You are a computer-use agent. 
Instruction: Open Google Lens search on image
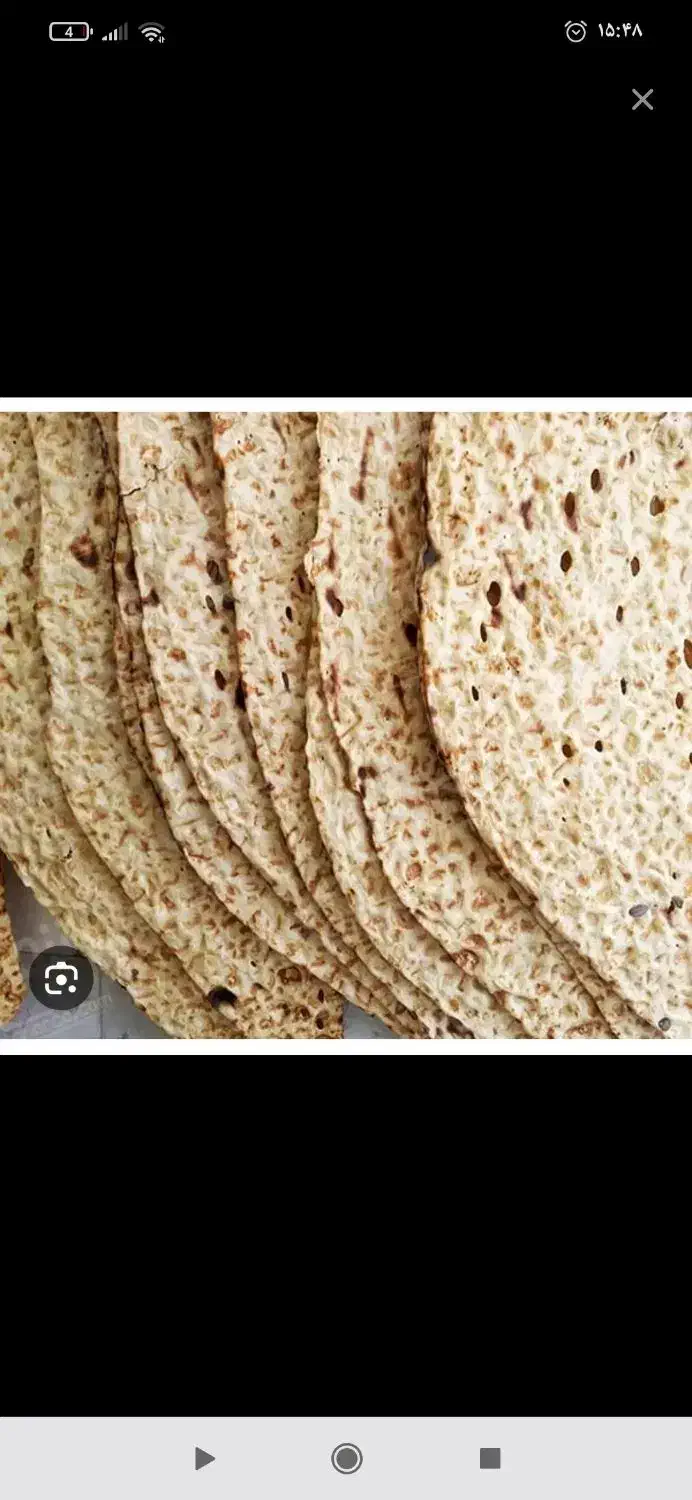(61, 978)
